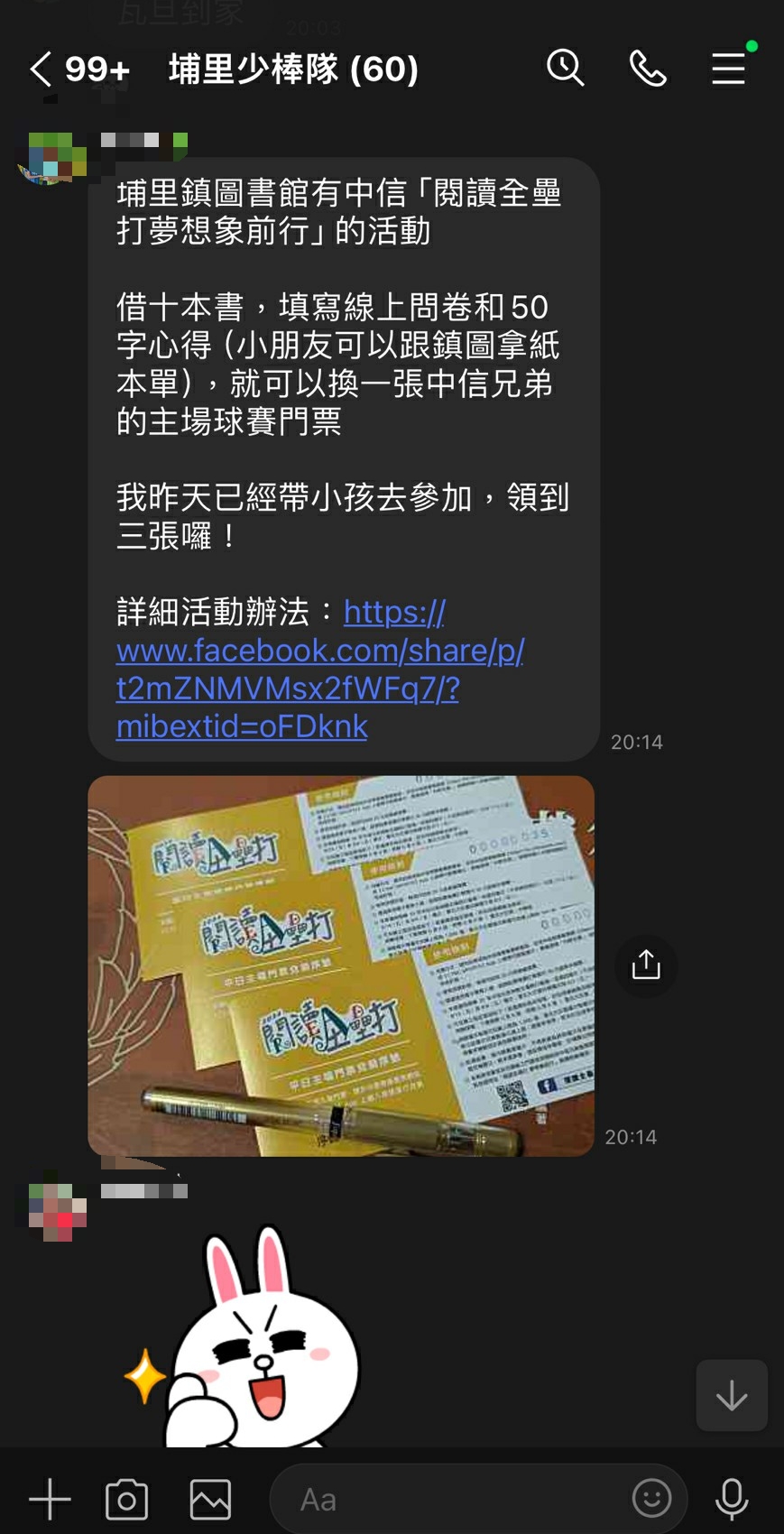
Task: Open the camera to take a photo
Action: [x=126, y=1500]
